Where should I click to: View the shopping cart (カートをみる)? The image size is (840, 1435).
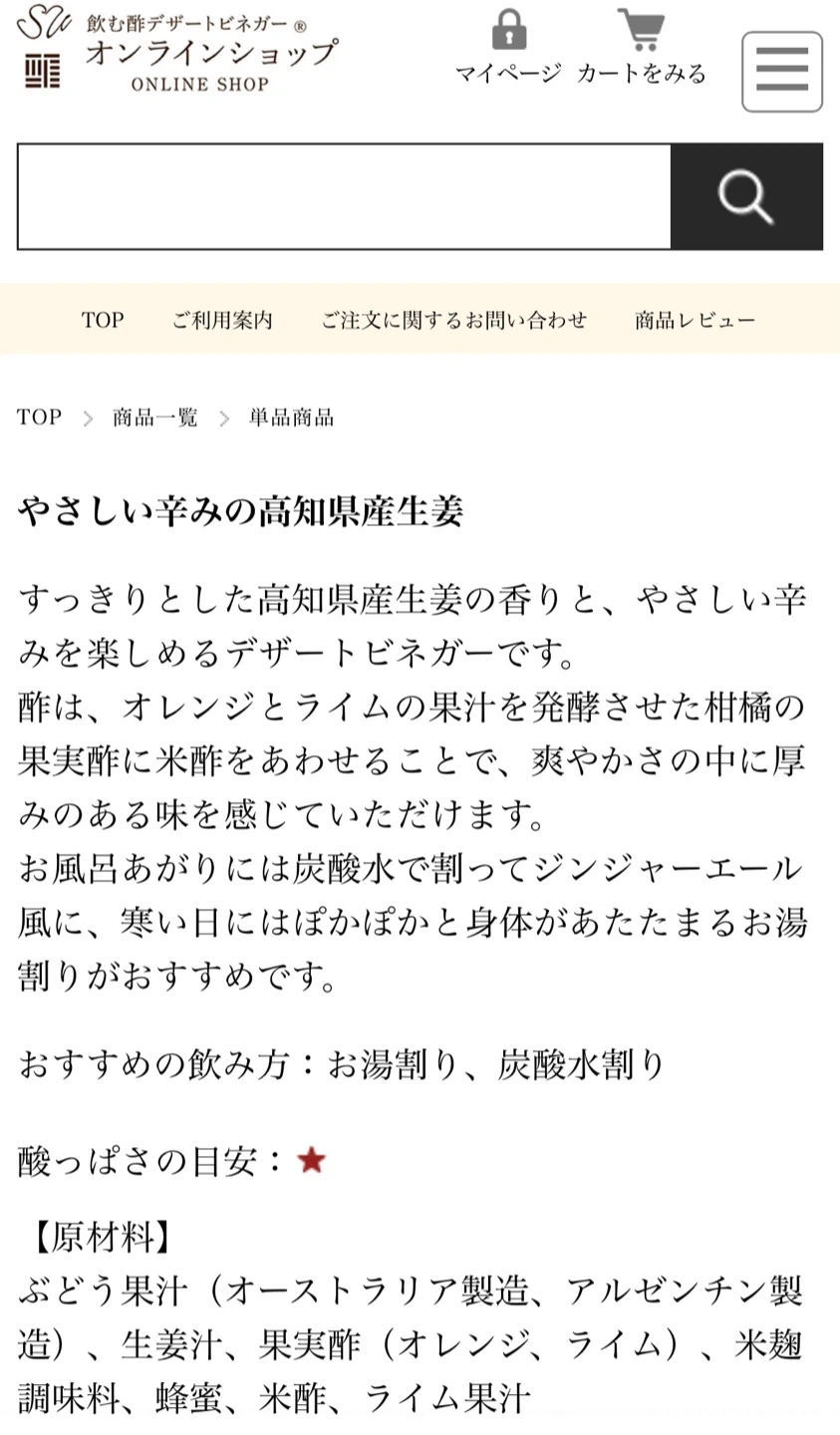tap(641, 48)
